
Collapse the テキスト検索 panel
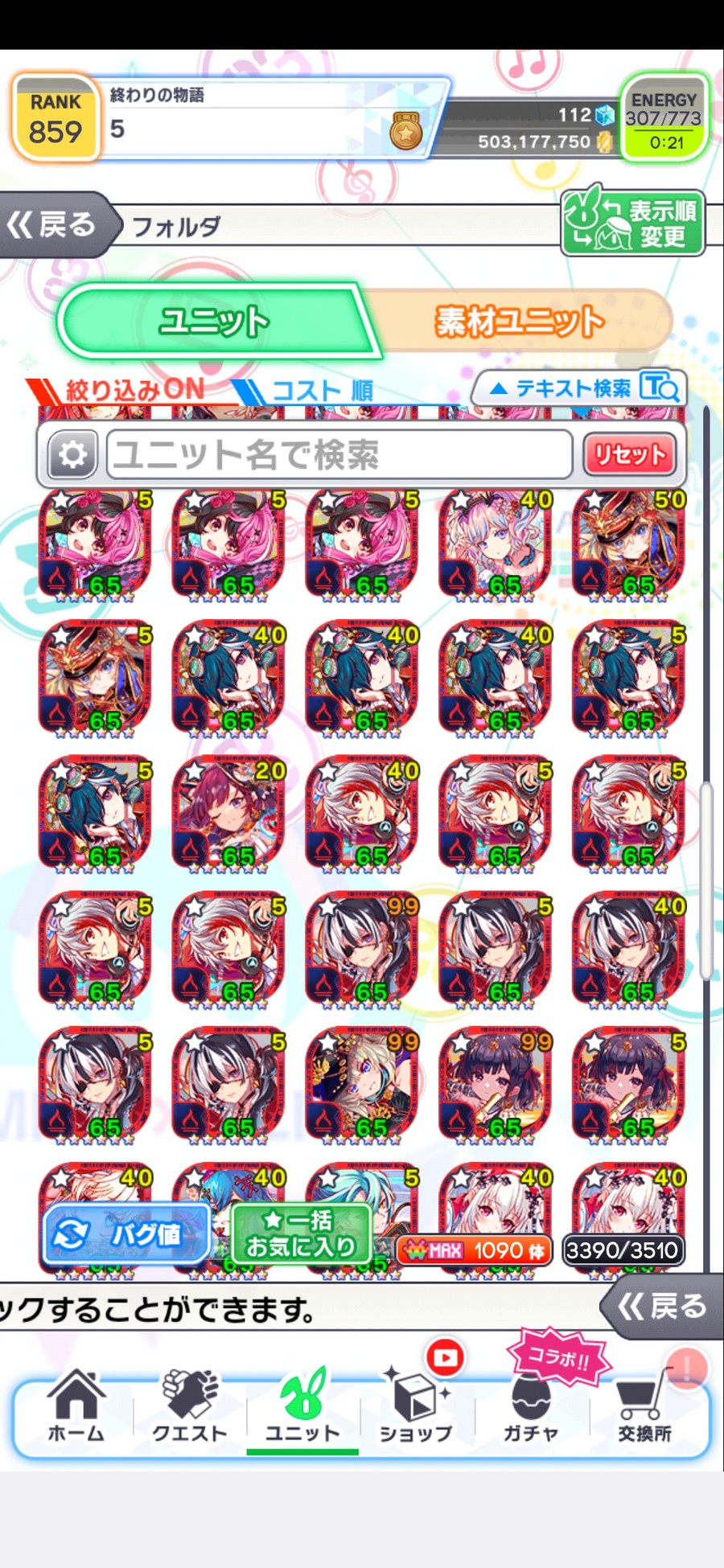click(x=579, y=388)
